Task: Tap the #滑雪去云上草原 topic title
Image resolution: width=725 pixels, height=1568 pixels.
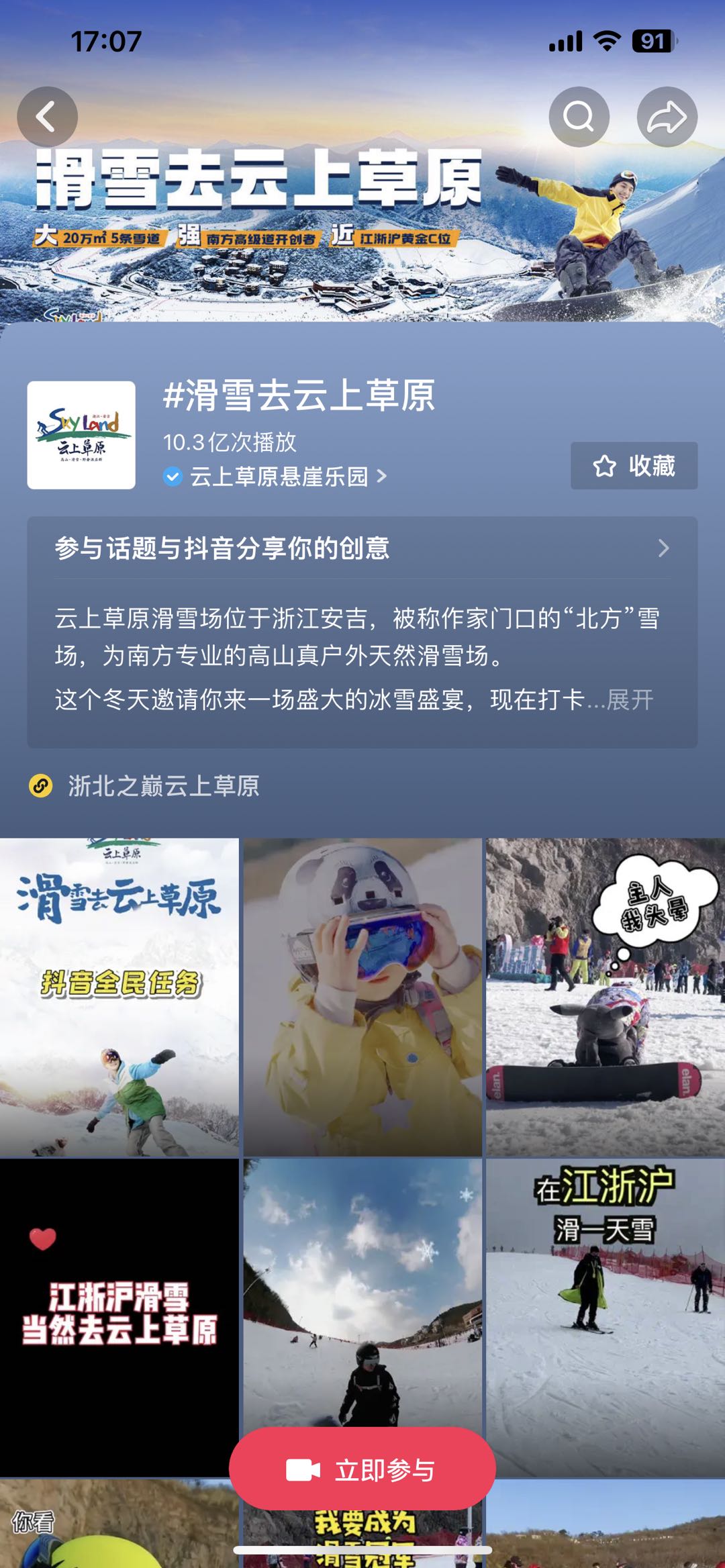Action: [301, 398]
